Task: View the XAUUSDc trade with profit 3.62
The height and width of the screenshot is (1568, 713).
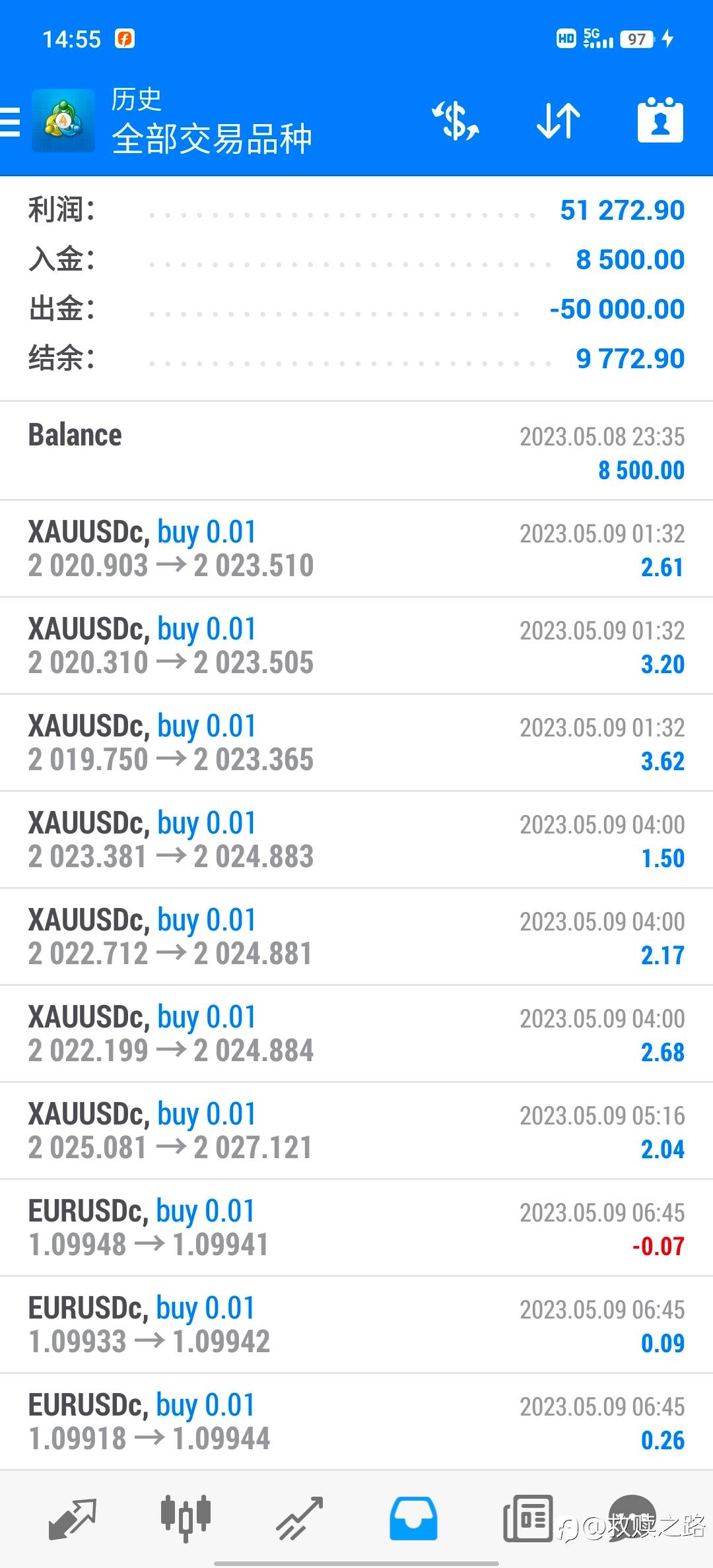Action: tap(356, 743)
